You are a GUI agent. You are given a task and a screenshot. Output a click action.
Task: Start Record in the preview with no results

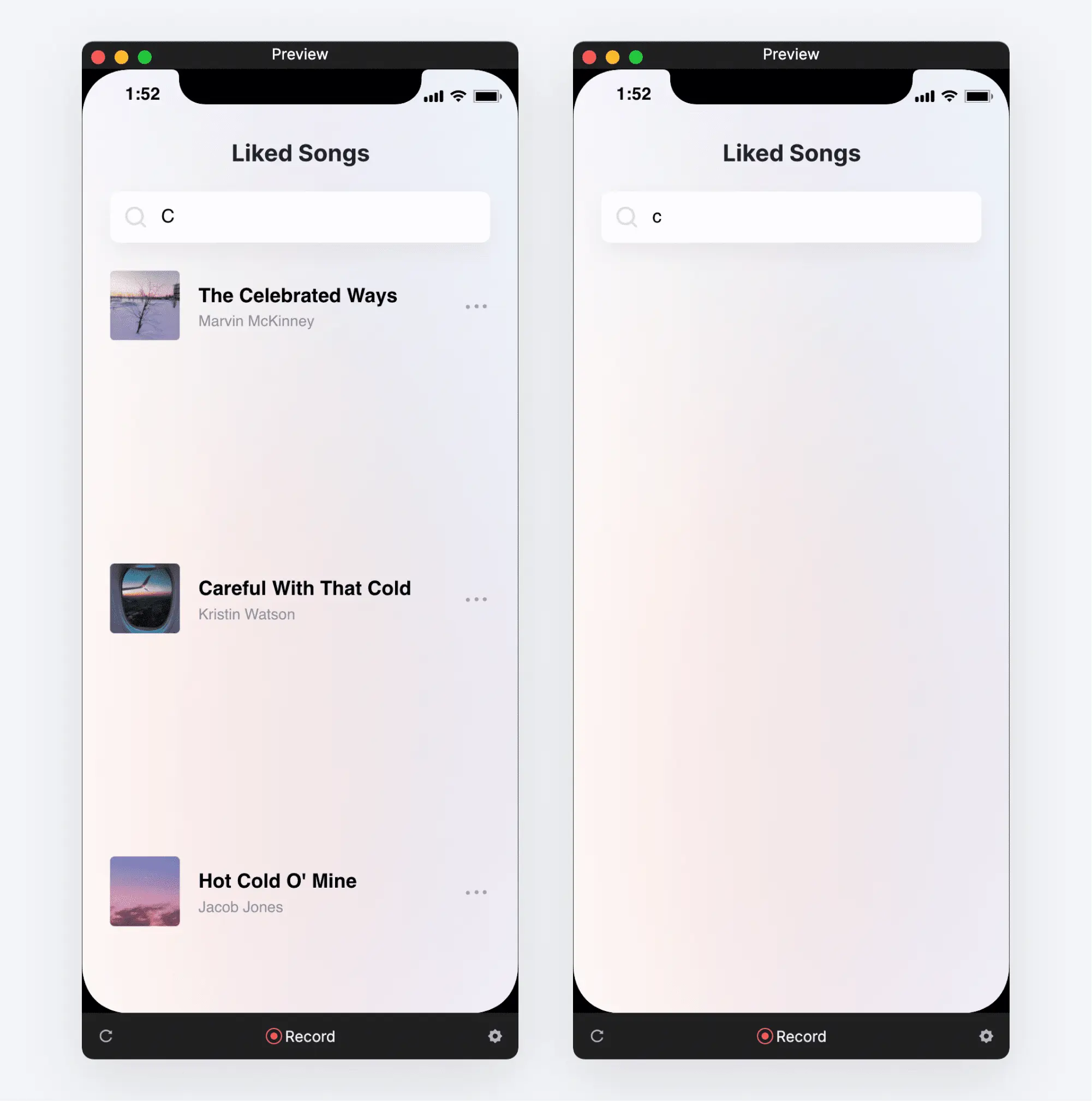791,1036
